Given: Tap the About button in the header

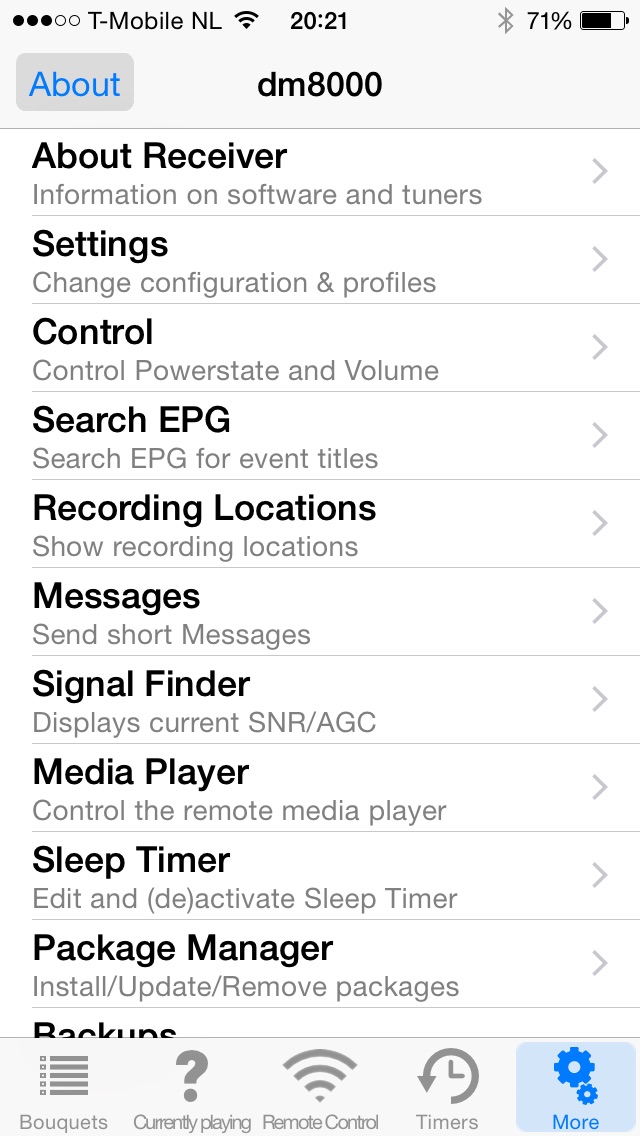Looking at the screenshot, I should (x=75, y=83).
